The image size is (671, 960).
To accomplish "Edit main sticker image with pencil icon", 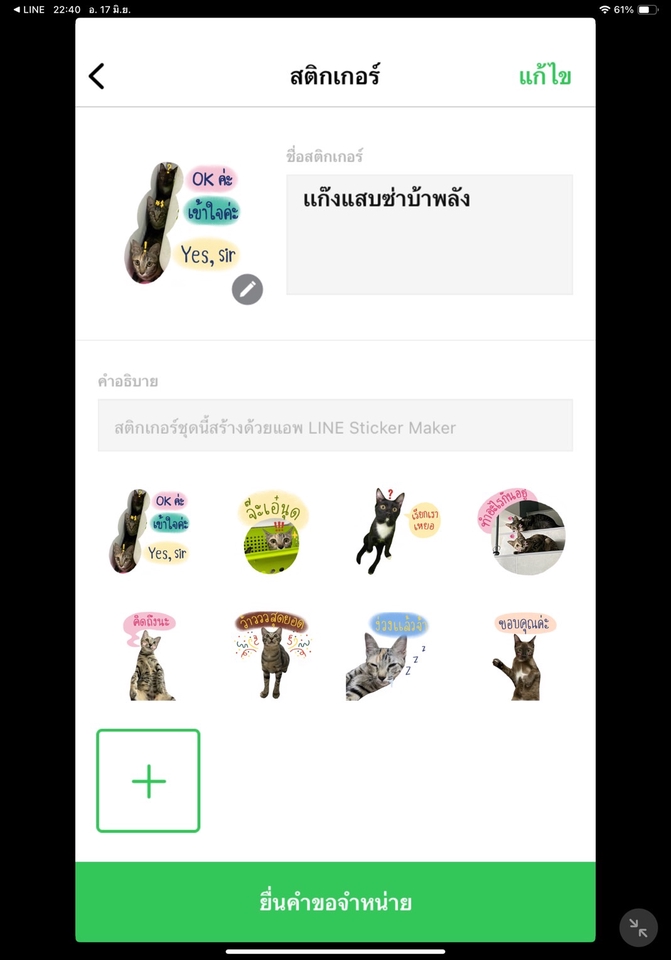I will pyautogui.click(x=247, y=290).
